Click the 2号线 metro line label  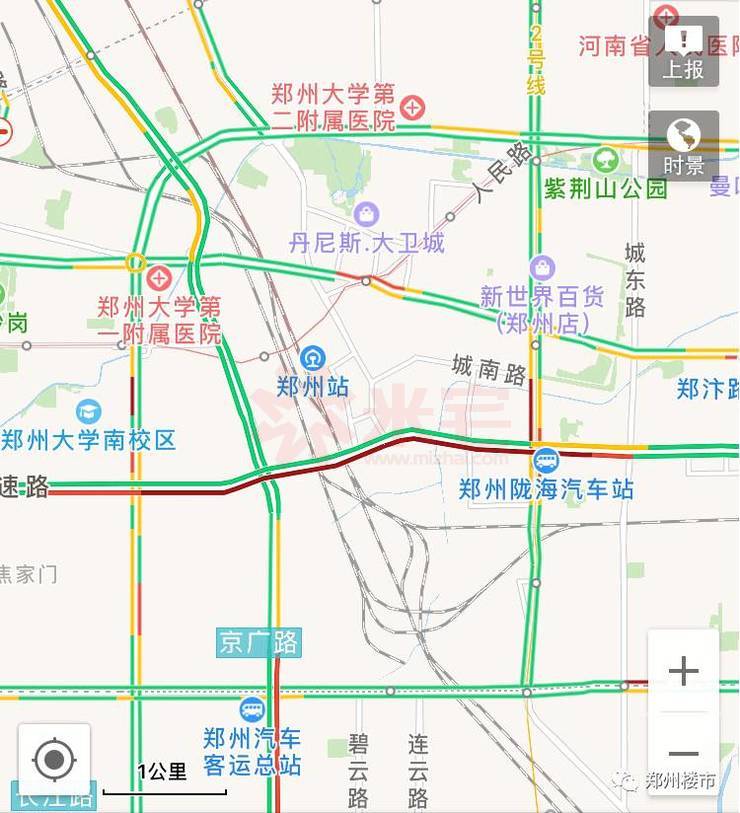535,55
